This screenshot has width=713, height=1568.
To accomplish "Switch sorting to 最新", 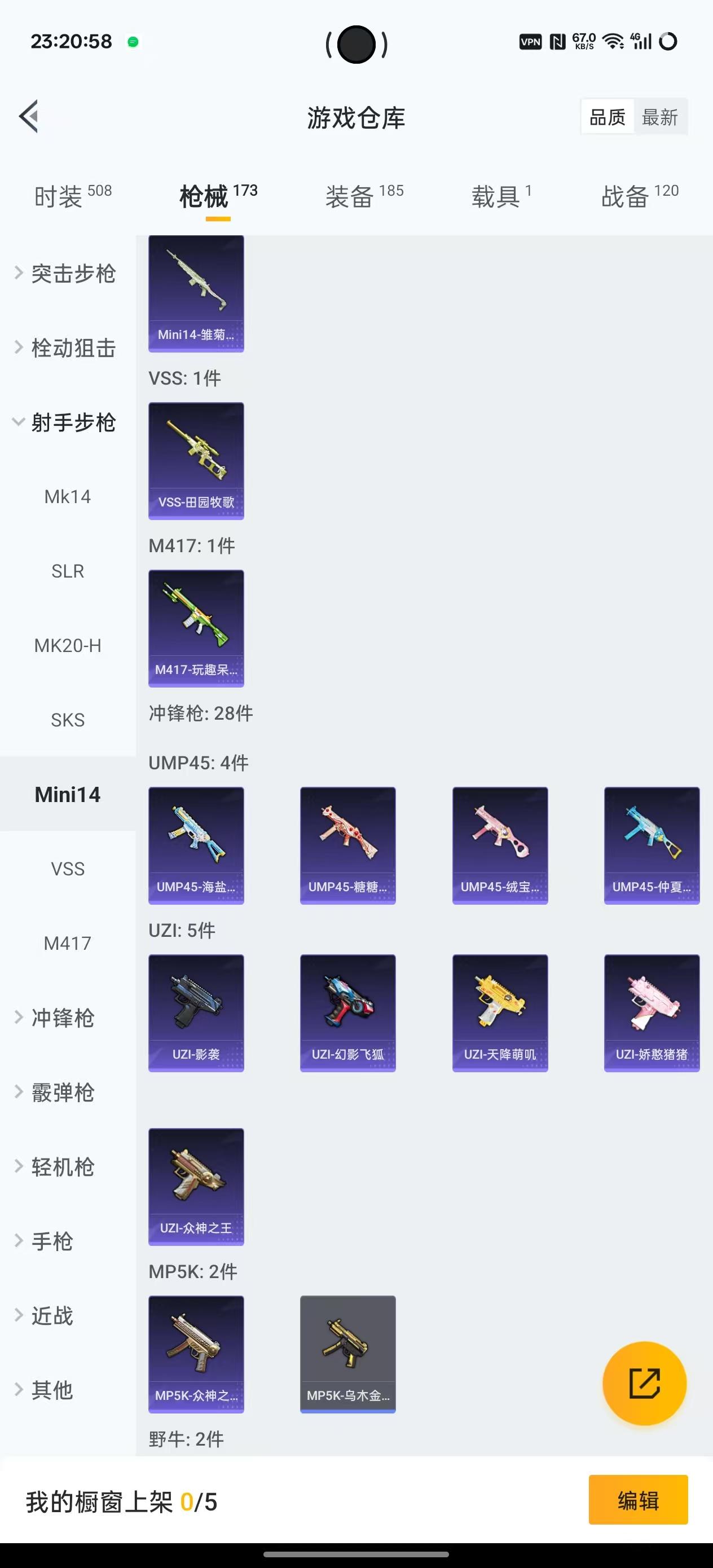I will coord(660,117).
